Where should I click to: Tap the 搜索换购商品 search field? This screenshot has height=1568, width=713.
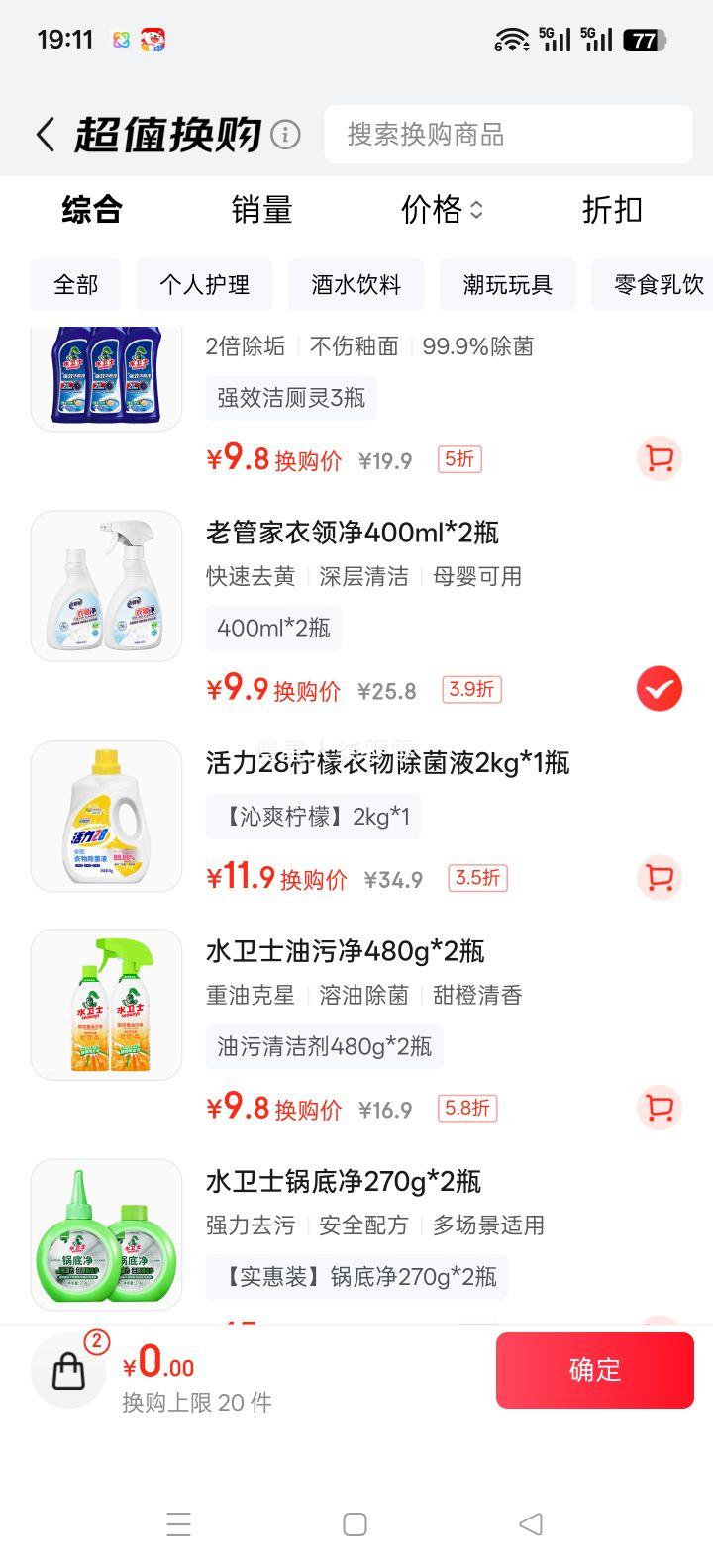508,135
